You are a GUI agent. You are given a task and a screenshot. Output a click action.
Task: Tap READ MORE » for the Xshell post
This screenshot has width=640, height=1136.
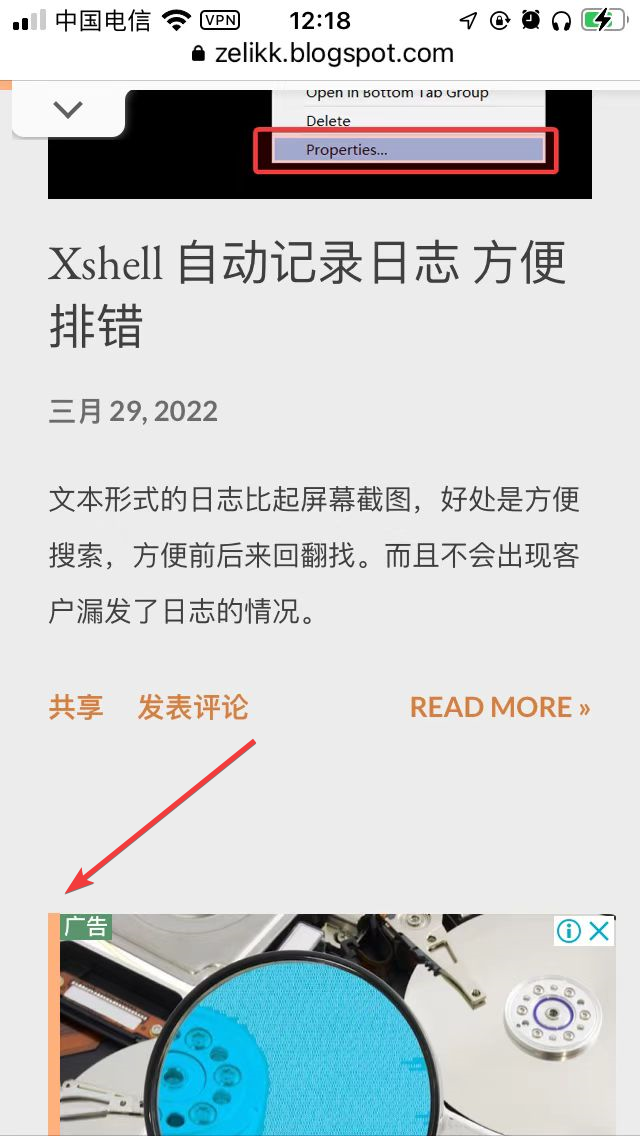(499, 707)
